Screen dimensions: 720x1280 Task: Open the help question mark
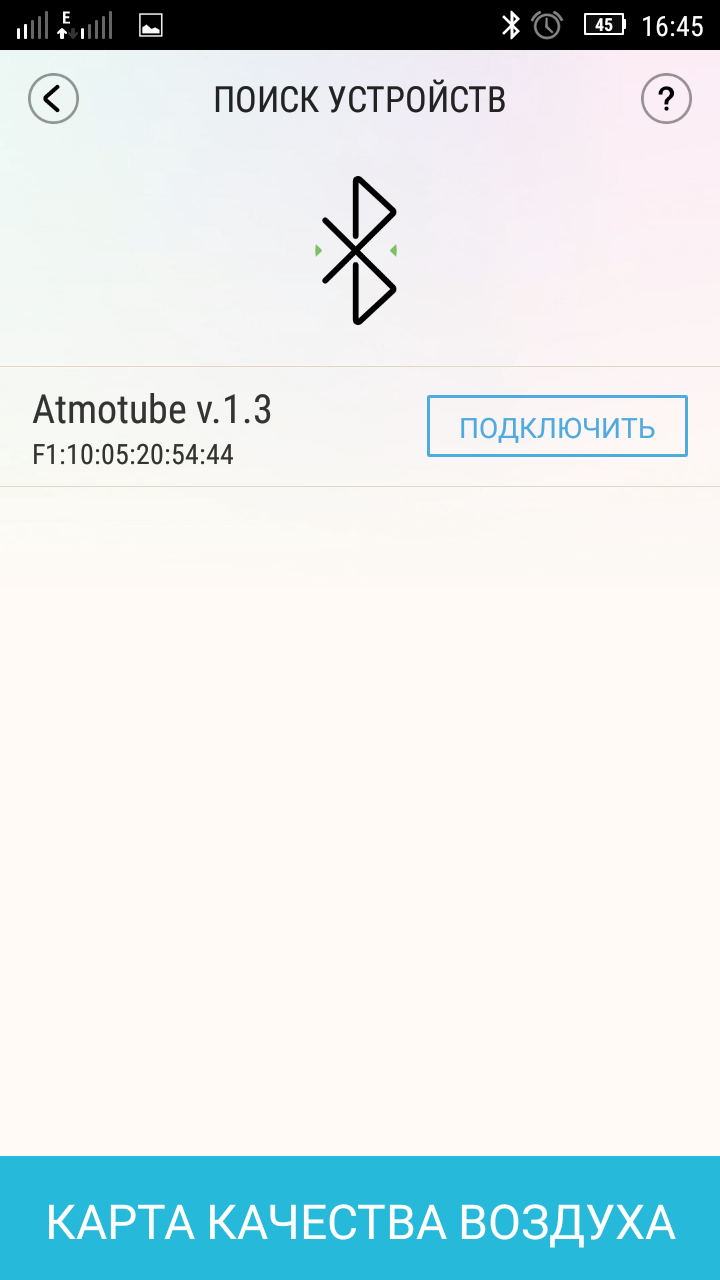tap(666, 99)
